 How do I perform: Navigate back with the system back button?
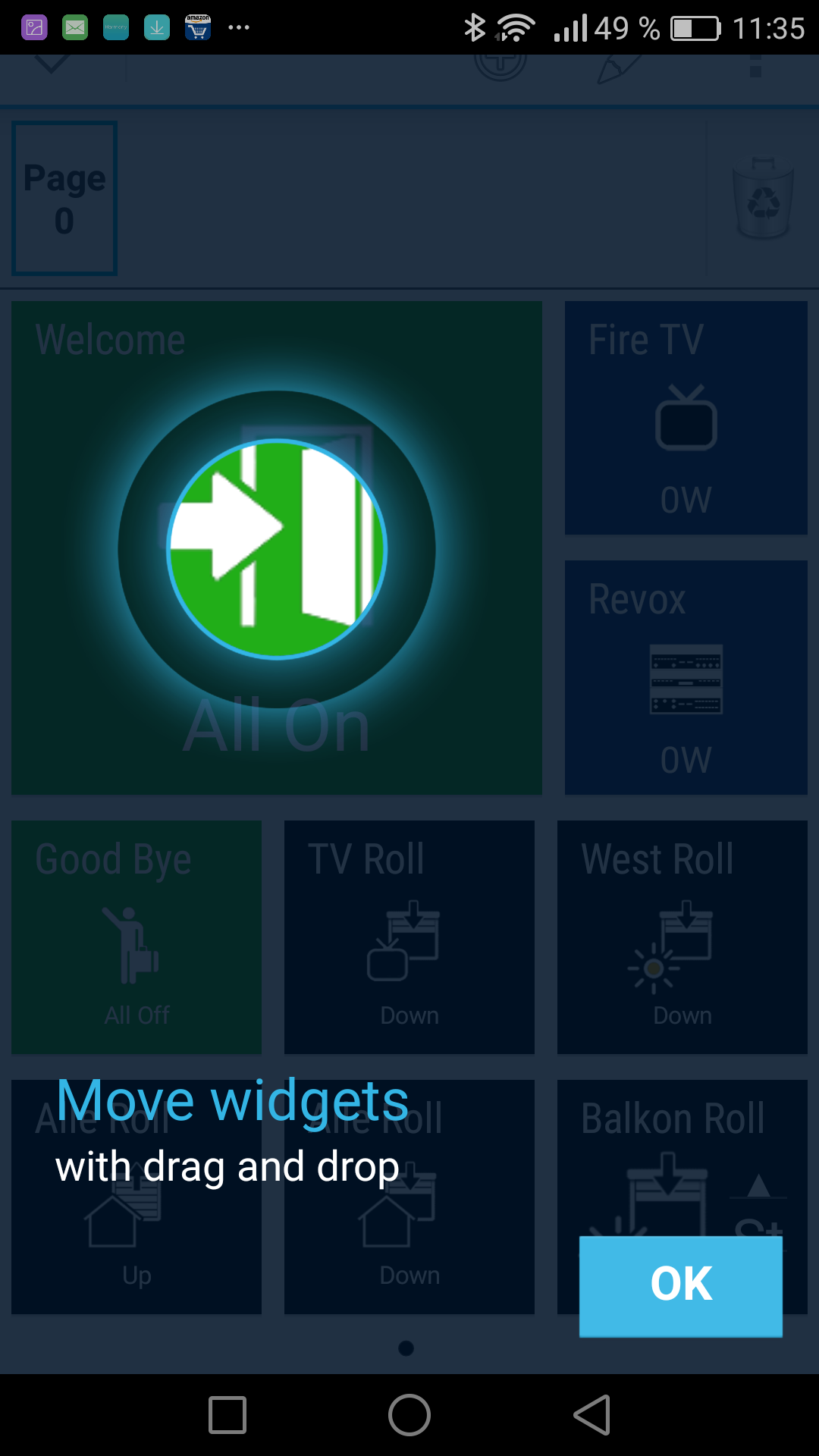(x=592, y=1415)
